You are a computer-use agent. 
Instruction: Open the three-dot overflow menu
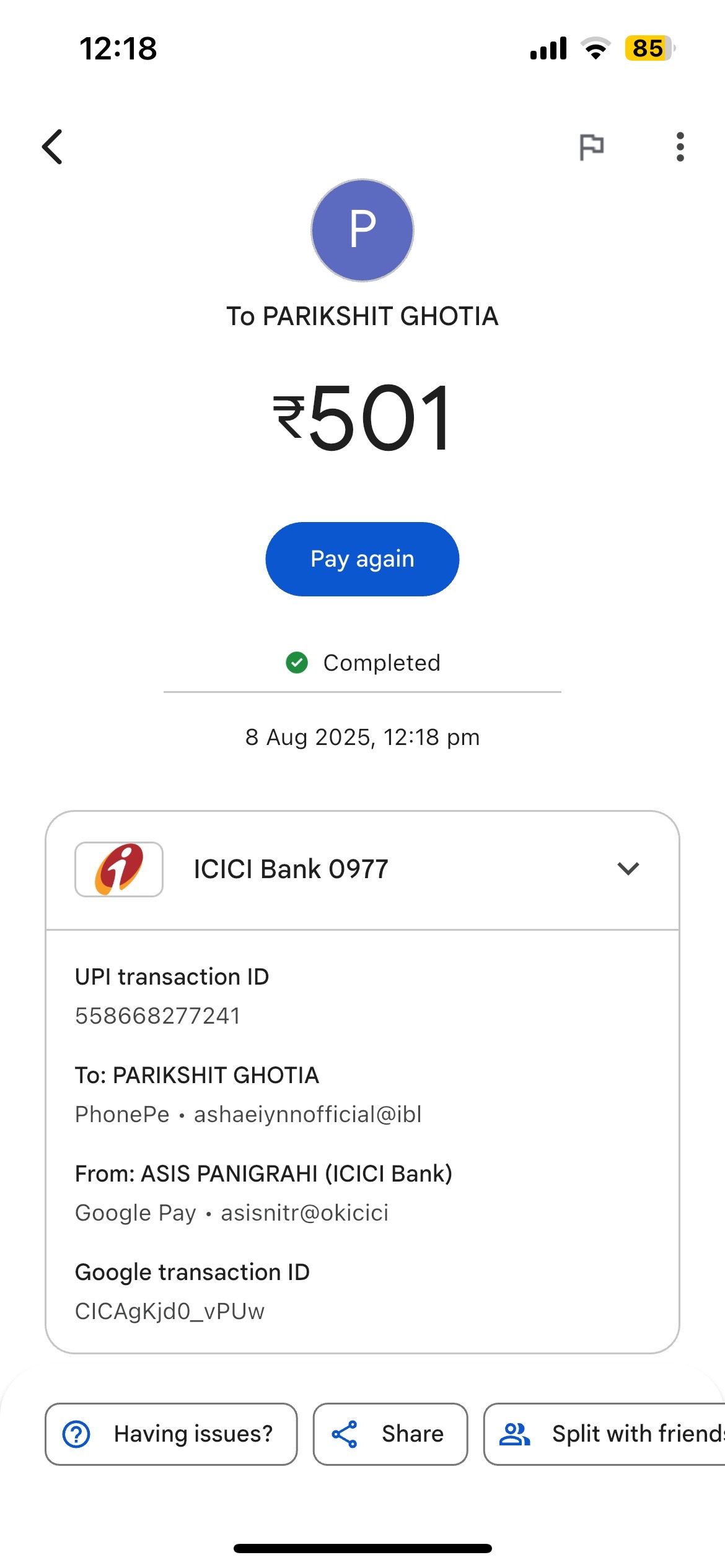(x=680, y=147)
